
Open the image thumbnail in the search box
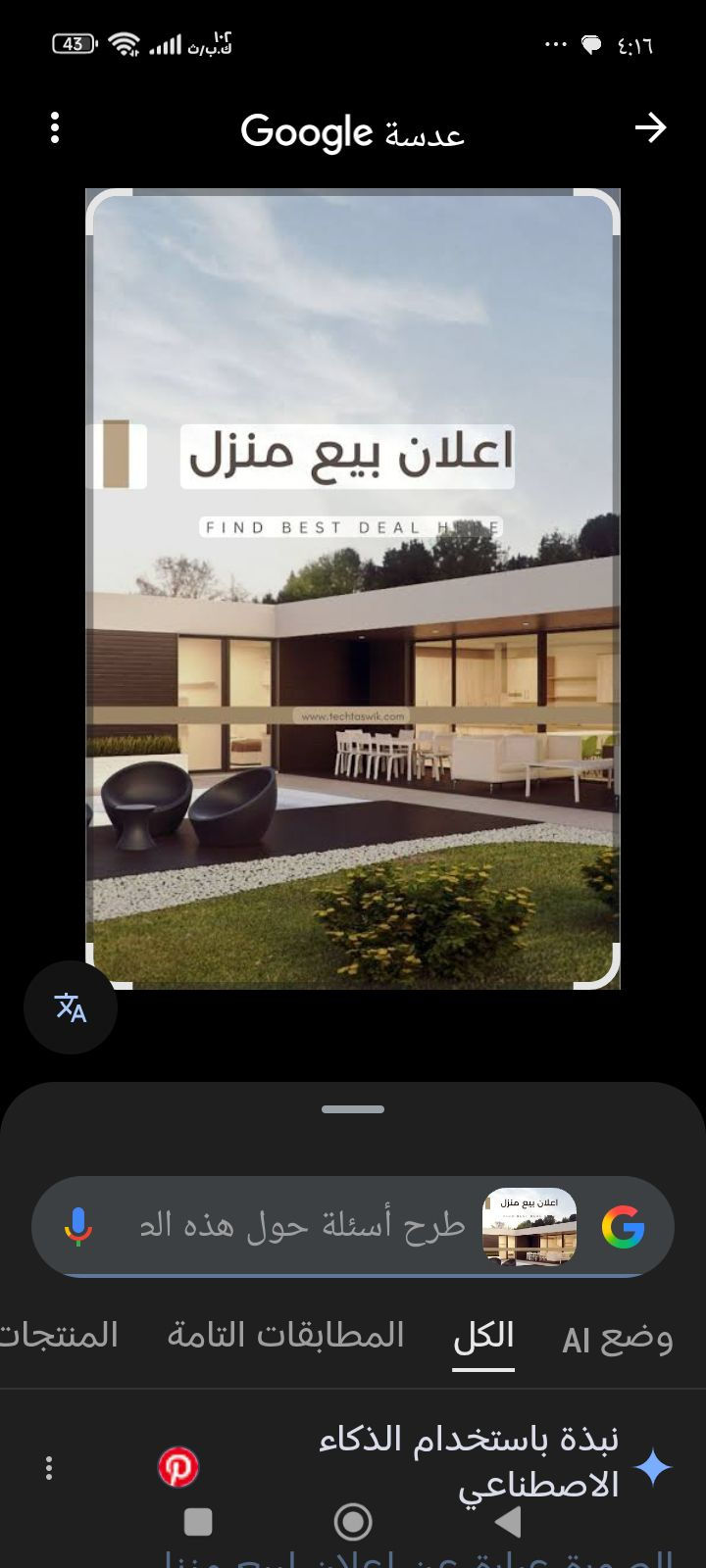[x=529, y=1226]
